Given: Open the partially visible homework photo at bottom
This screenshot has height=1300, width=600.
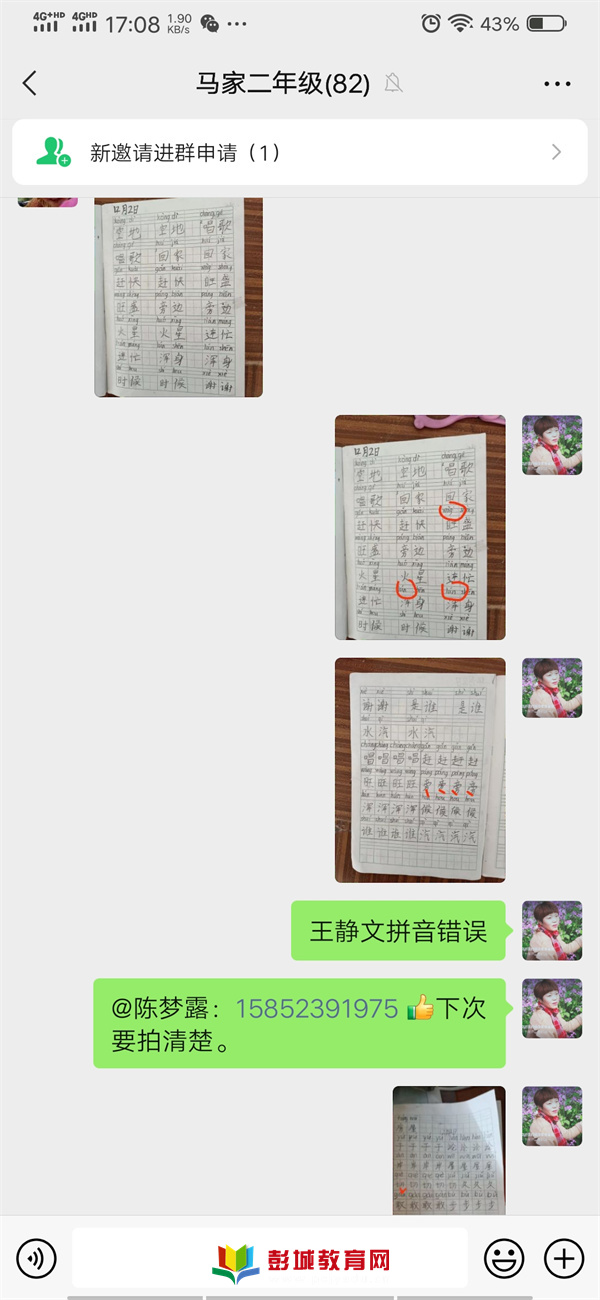Looking at the screenshot, I should [x=449, y=1150].
